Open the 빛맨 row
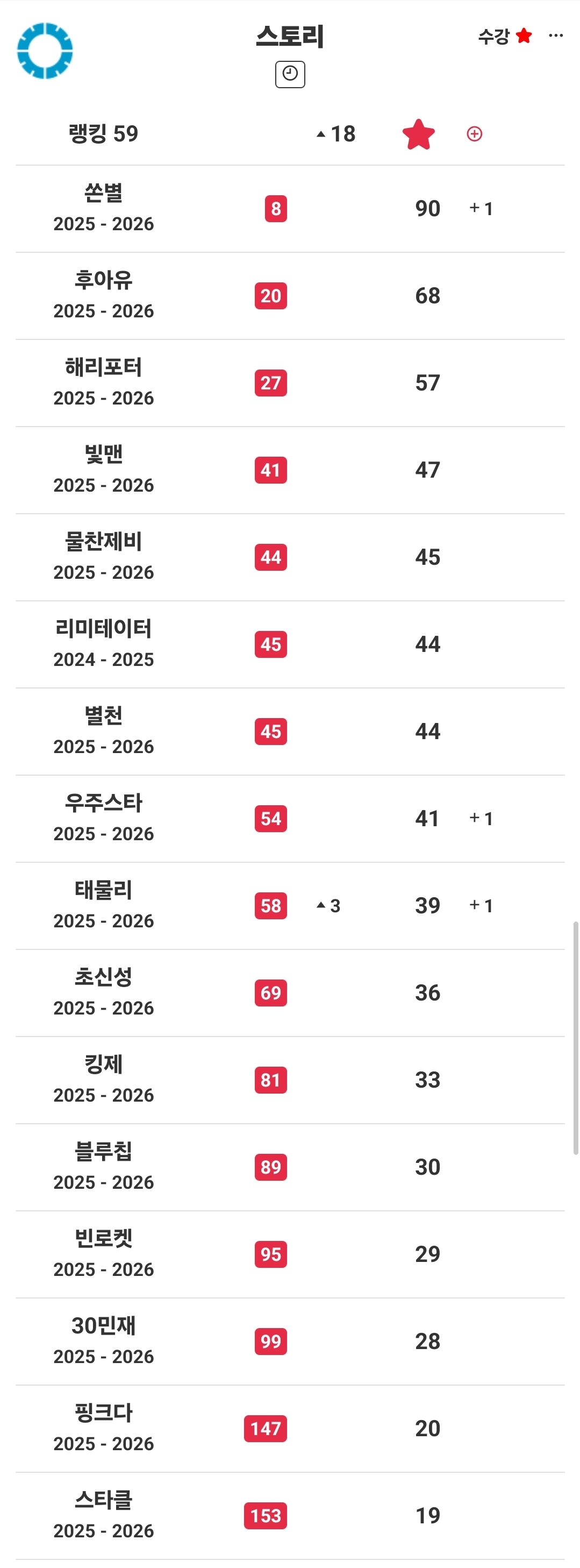The width and height of the screenshot is (580, 1568). (290, 470)
